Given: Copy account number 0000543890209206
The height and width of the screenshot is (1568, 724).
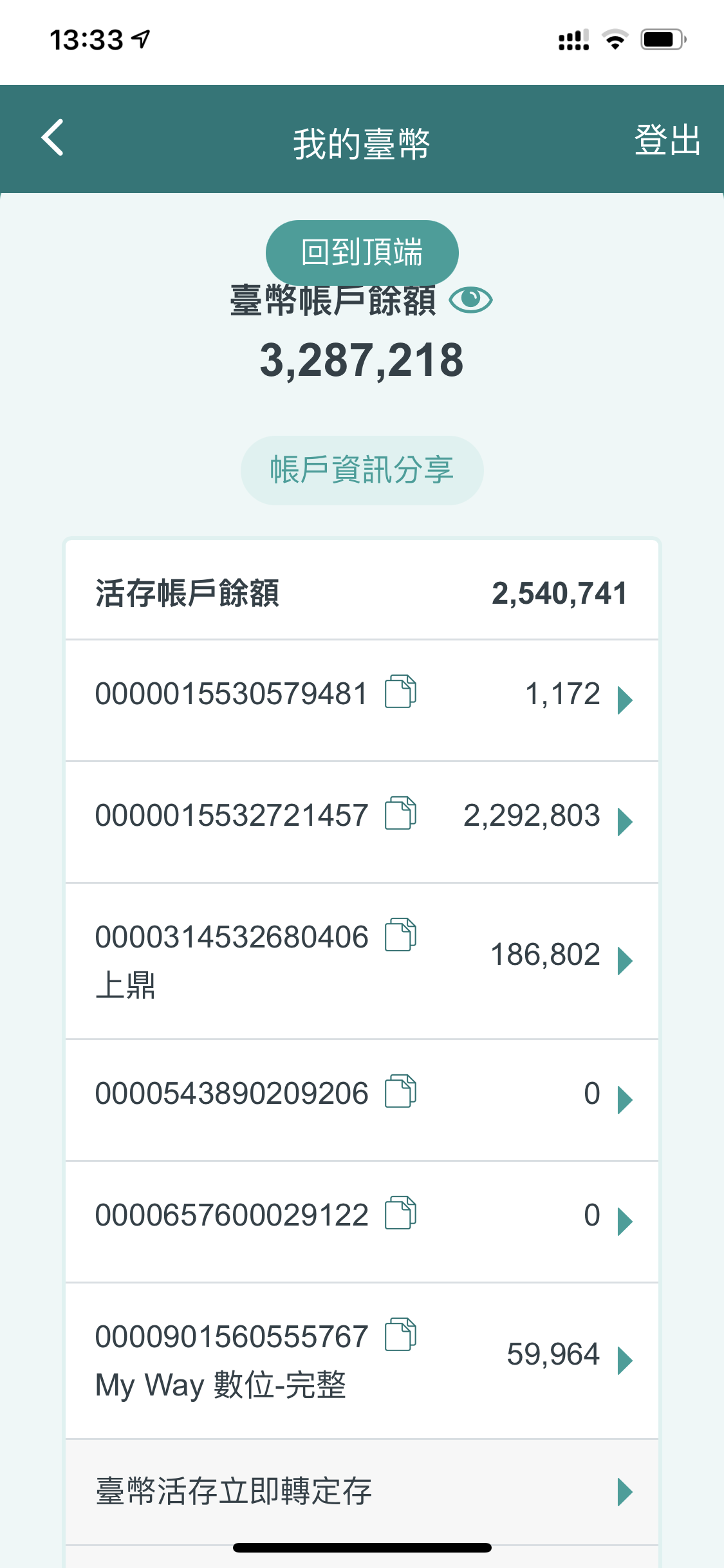Looking at the screenshot, I should click(400, 1092).
